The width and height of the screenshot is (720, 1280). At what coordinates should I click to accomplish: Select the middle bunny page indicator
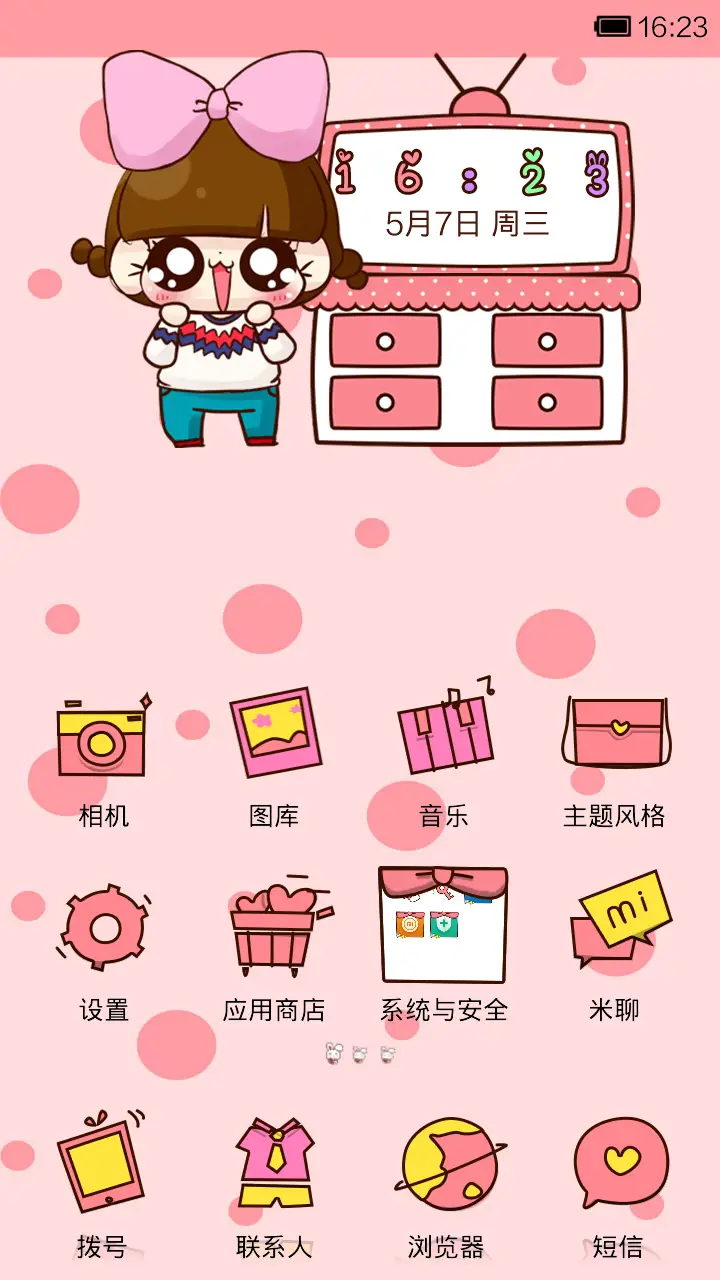(x=358, y=1053)
